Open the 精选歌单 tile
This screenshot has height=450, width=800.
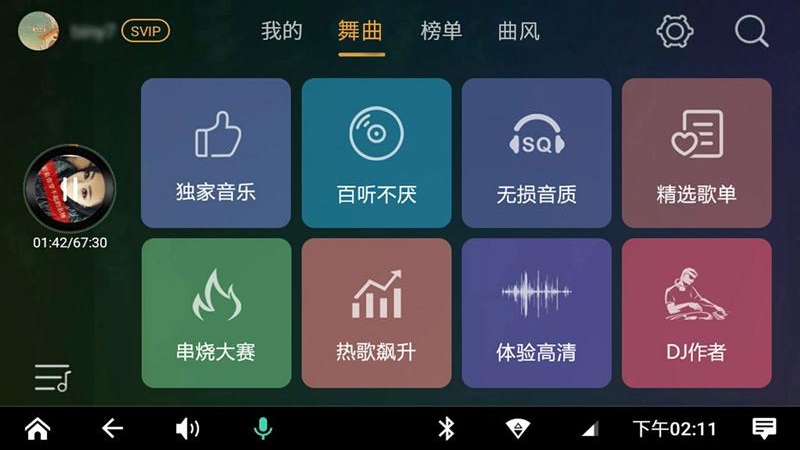tap(696, 153)
